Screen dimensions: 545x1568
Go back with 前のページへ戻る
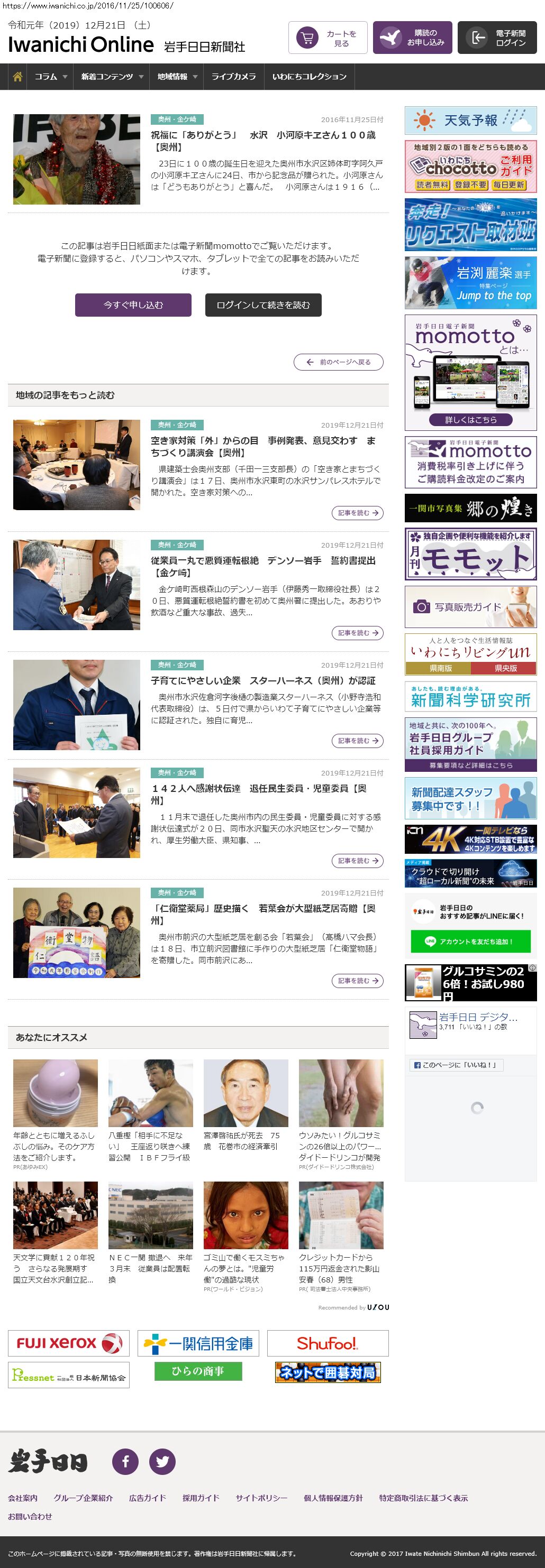coord(339,362)
